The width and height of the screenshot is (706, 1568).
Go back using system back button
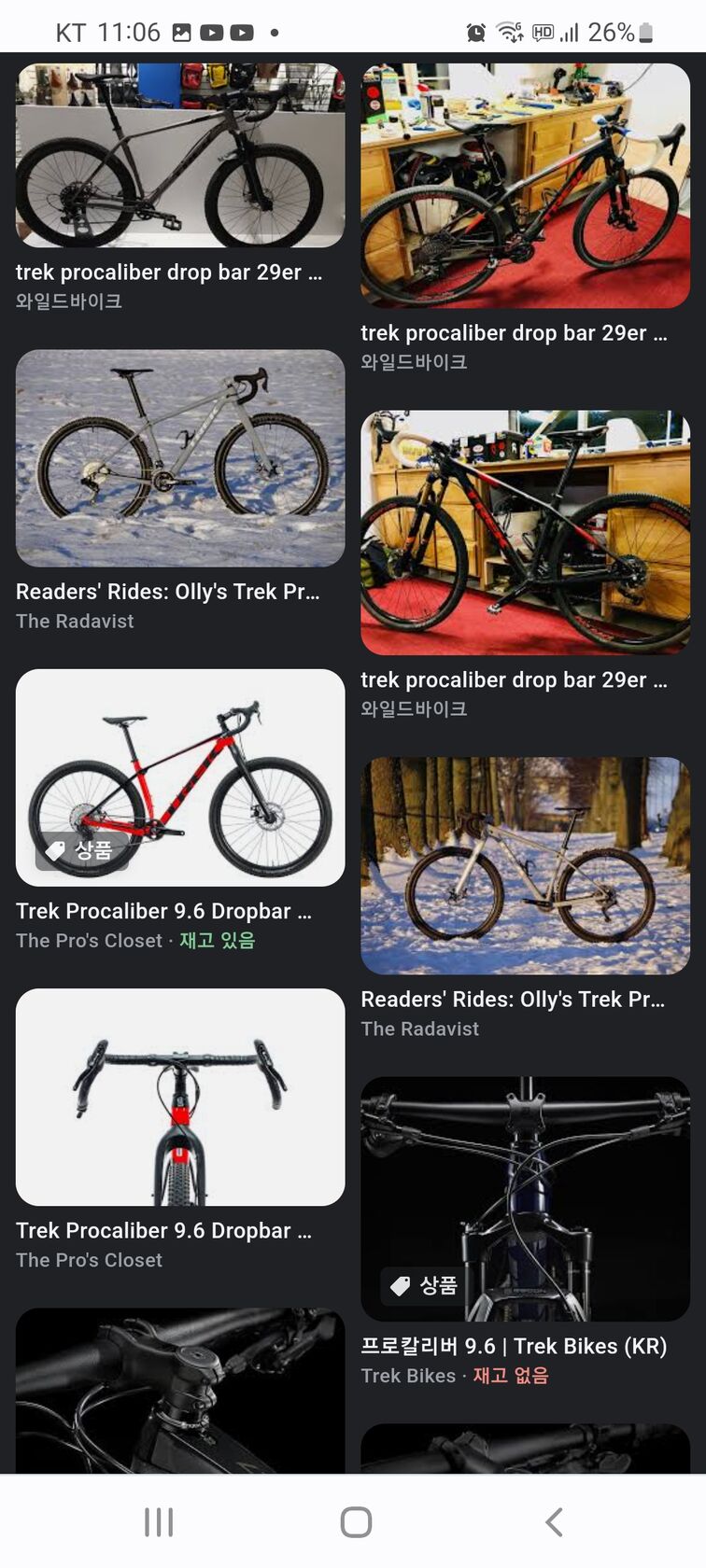coord(554,1522)
